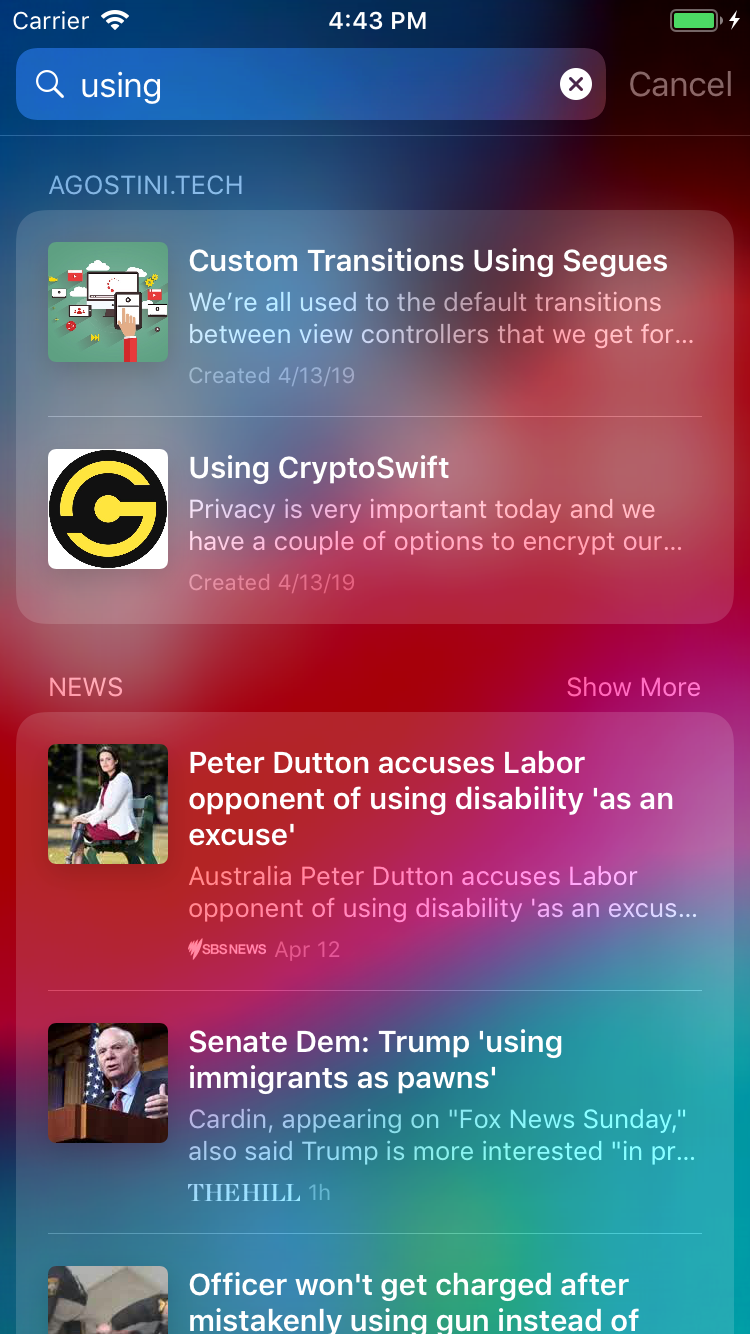Open the Officer won't get charged article
Screen dimensions: 750x1334
375,1298
